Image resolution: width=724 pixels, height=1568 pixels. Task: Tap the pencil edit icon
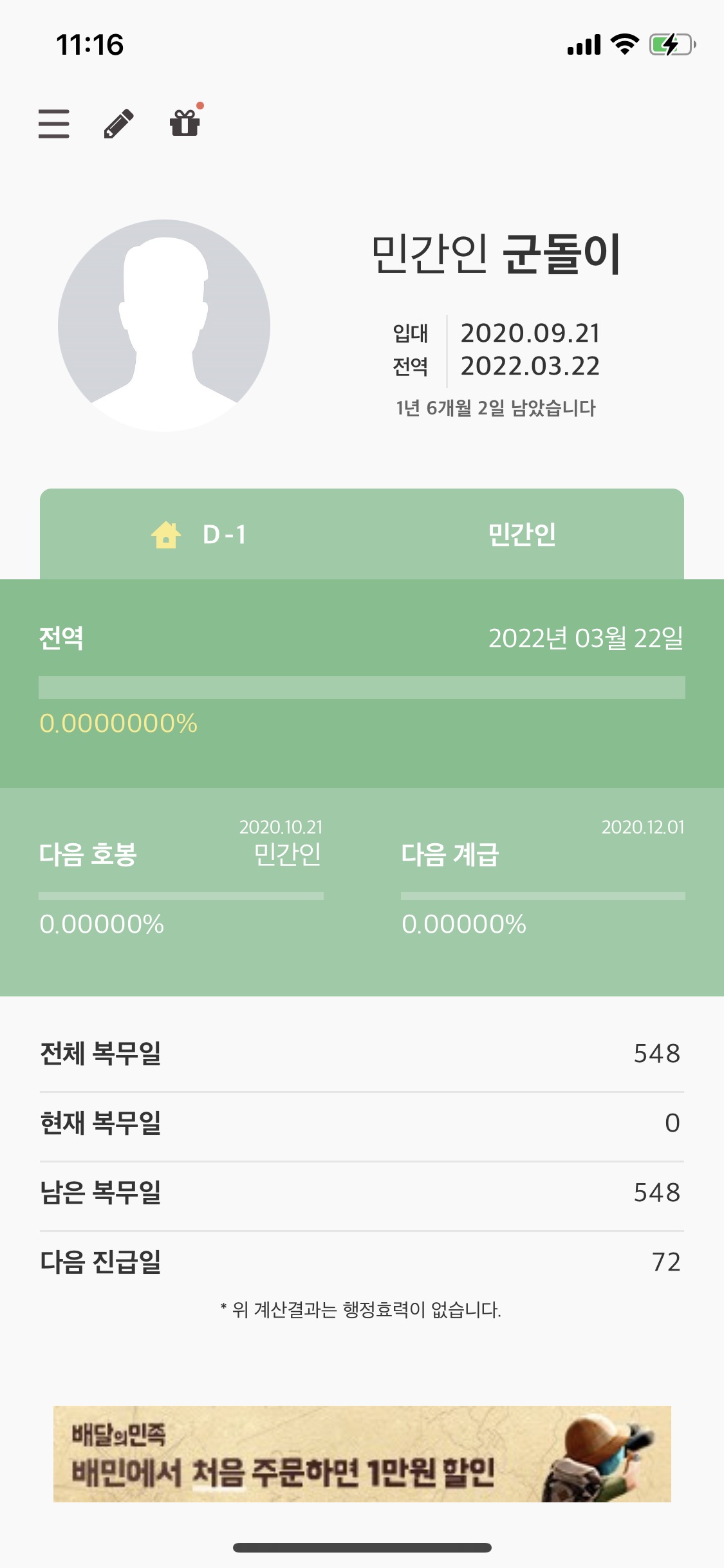click(x=119, y=124)
